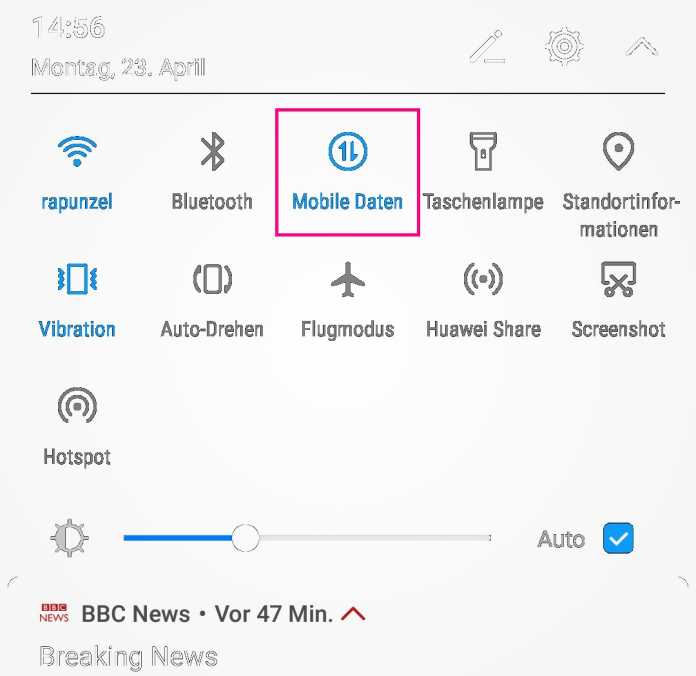This screenshot has height=676, width=696.
Task: Enable Standortinformationen
Action: [619, 153]
